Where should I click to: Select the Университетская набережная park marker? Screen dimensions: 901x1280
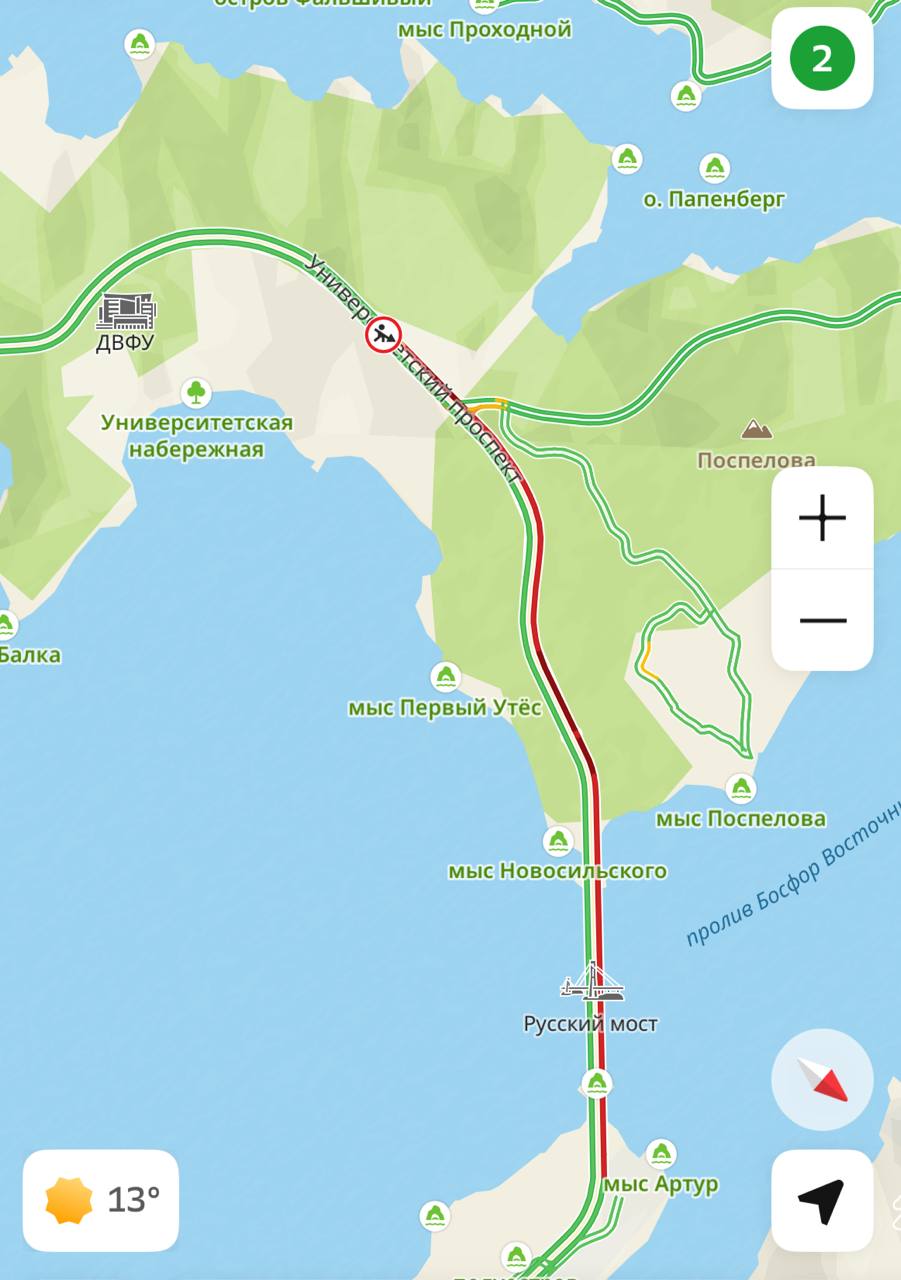click(x=197, y=391)
